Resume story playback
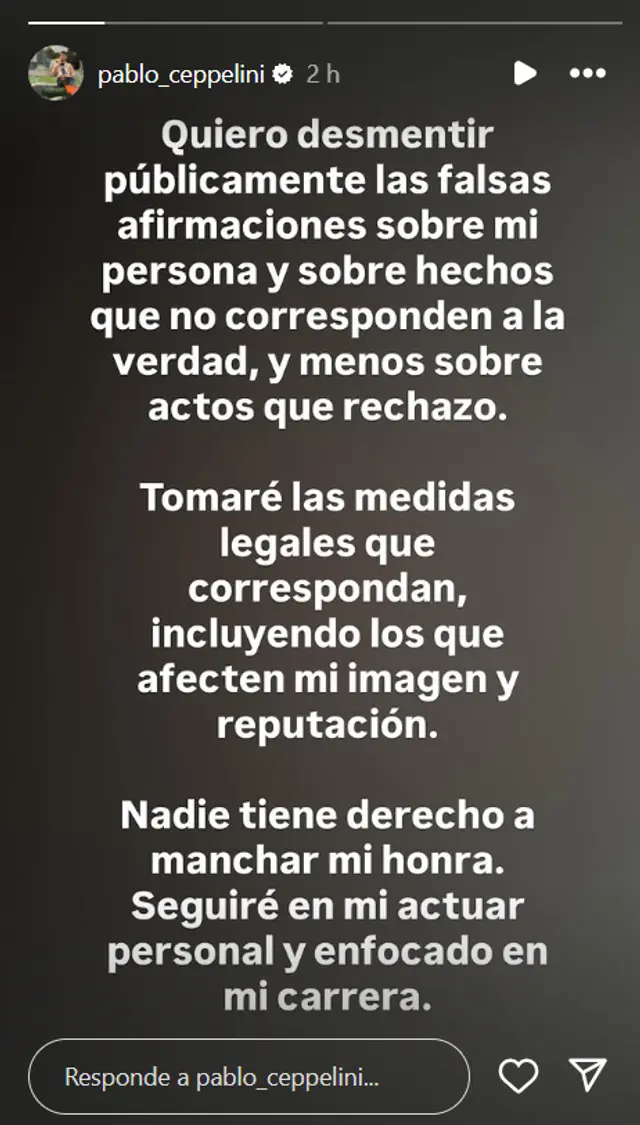The width and height of the screenshot is (640, 1125). (x=524, y=73)
